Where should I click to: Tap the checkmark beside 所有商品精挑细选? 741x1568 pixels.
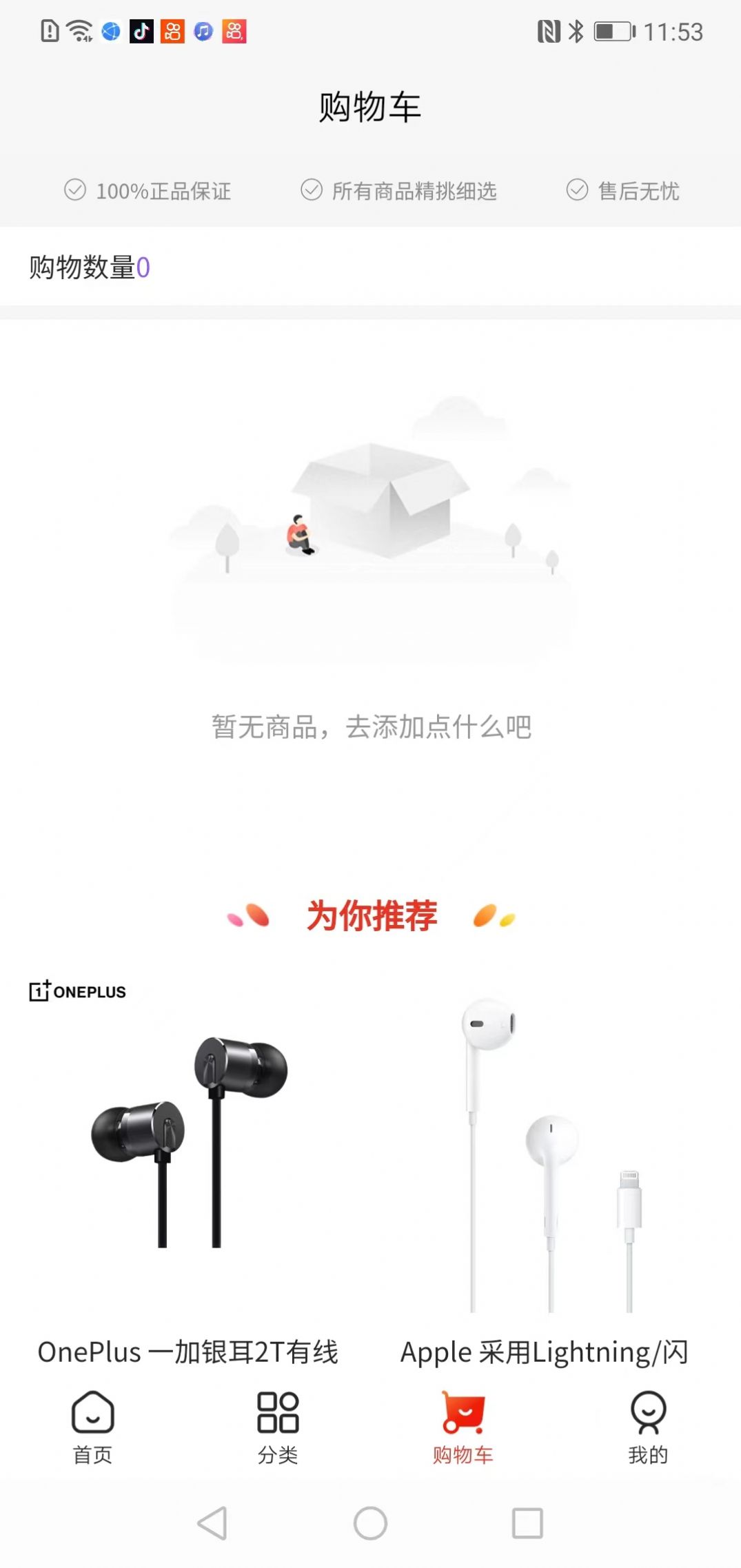coord(312,190)
